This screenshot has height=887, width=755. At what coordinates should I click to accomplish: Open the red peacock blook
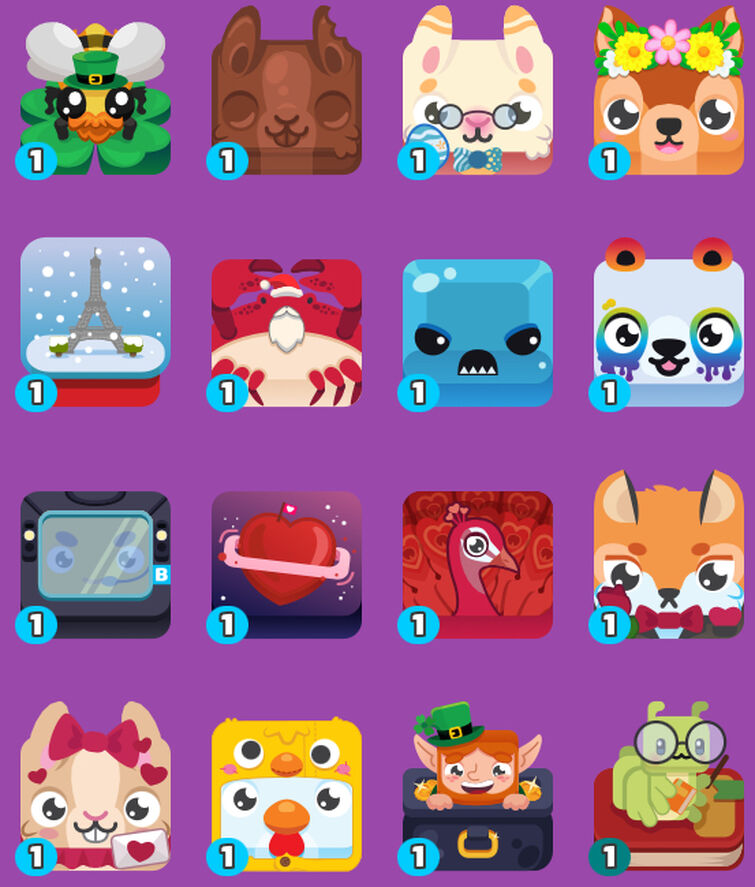(477, 565)
